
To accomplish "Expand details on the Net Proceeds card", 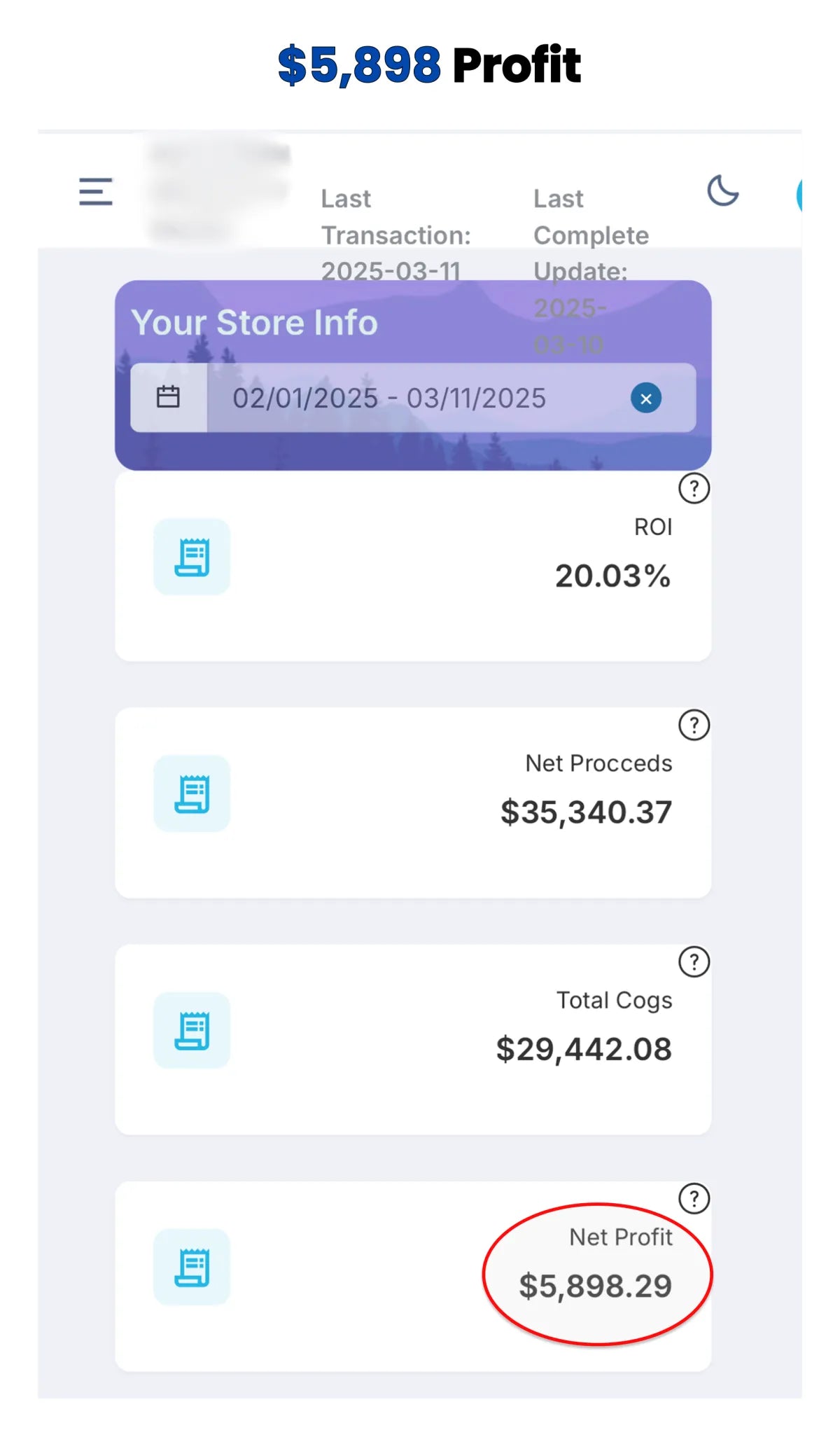I will click(x=693, y=726).
